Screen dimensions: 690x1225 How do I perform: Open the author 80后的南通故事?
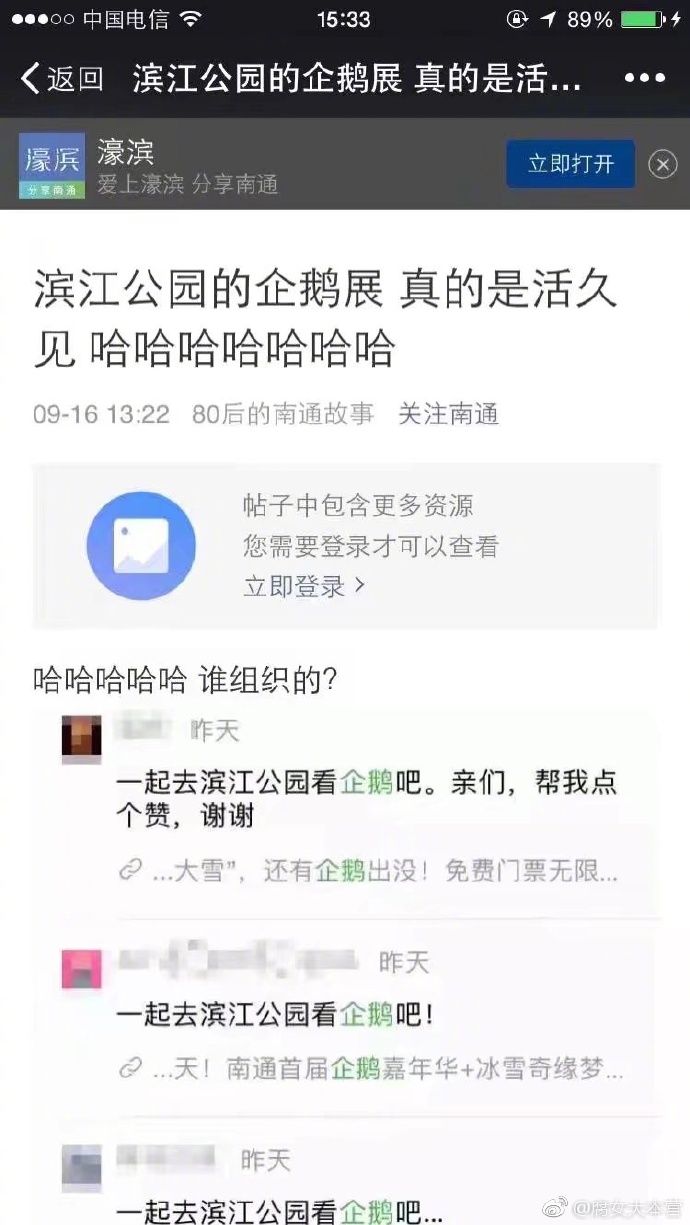(x=283, y=414)
